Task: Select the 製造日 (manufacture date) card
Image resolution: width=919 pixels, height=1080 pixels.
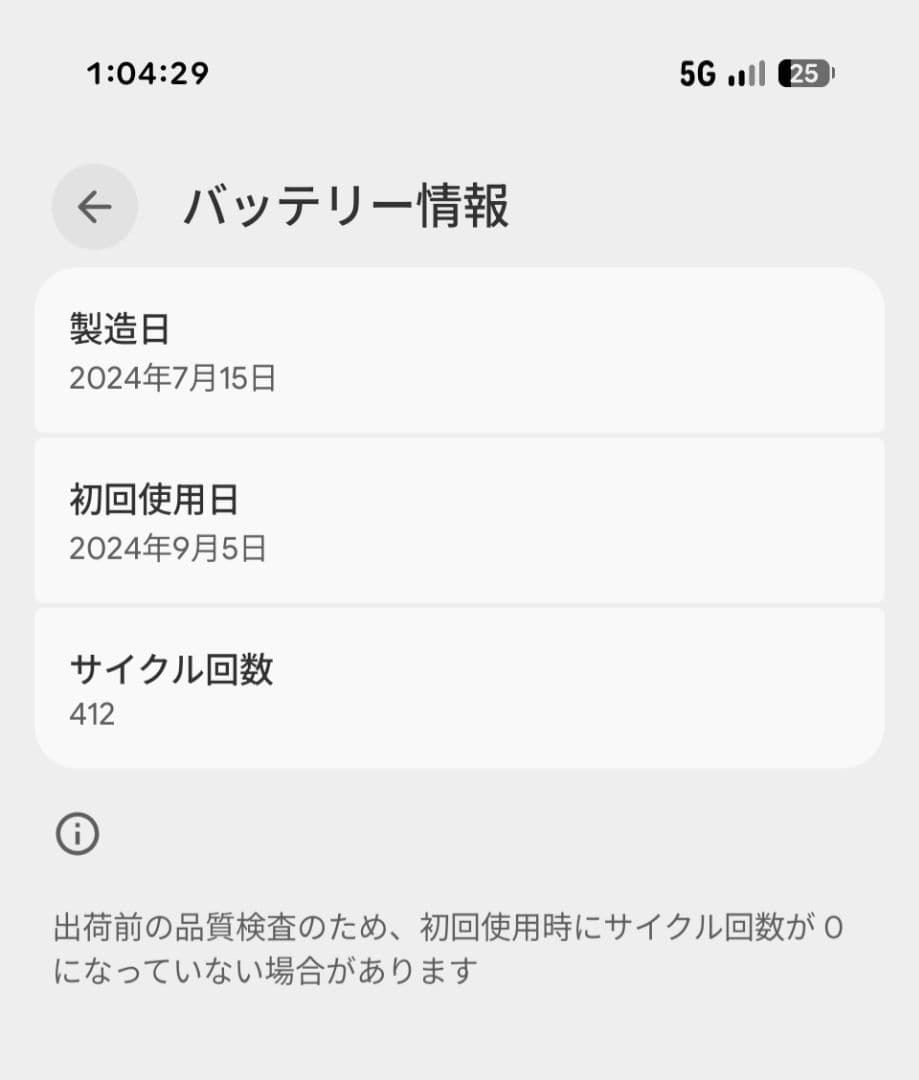Action: click(x=459, y=350)
